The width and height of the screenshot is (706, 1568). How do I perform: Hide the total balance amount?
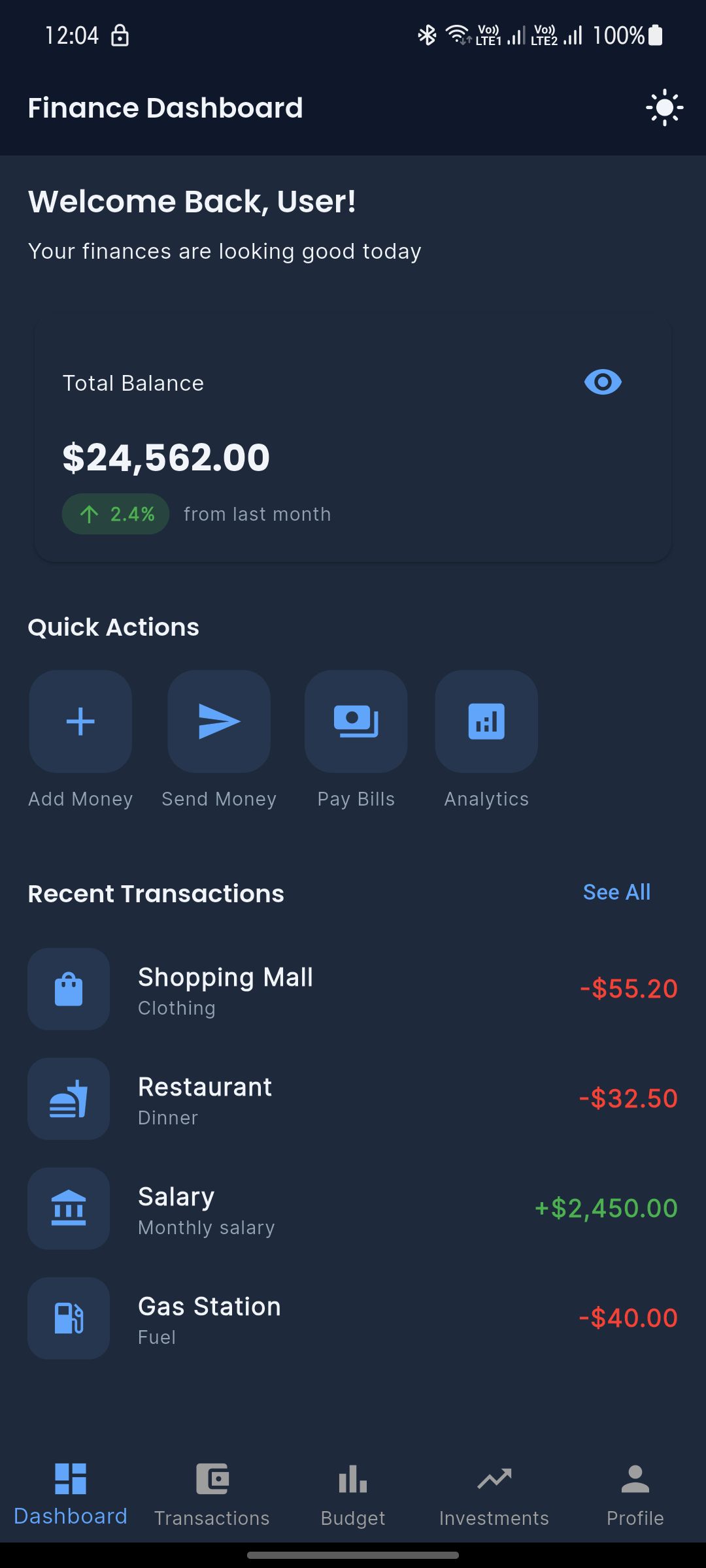click(602, 382)
